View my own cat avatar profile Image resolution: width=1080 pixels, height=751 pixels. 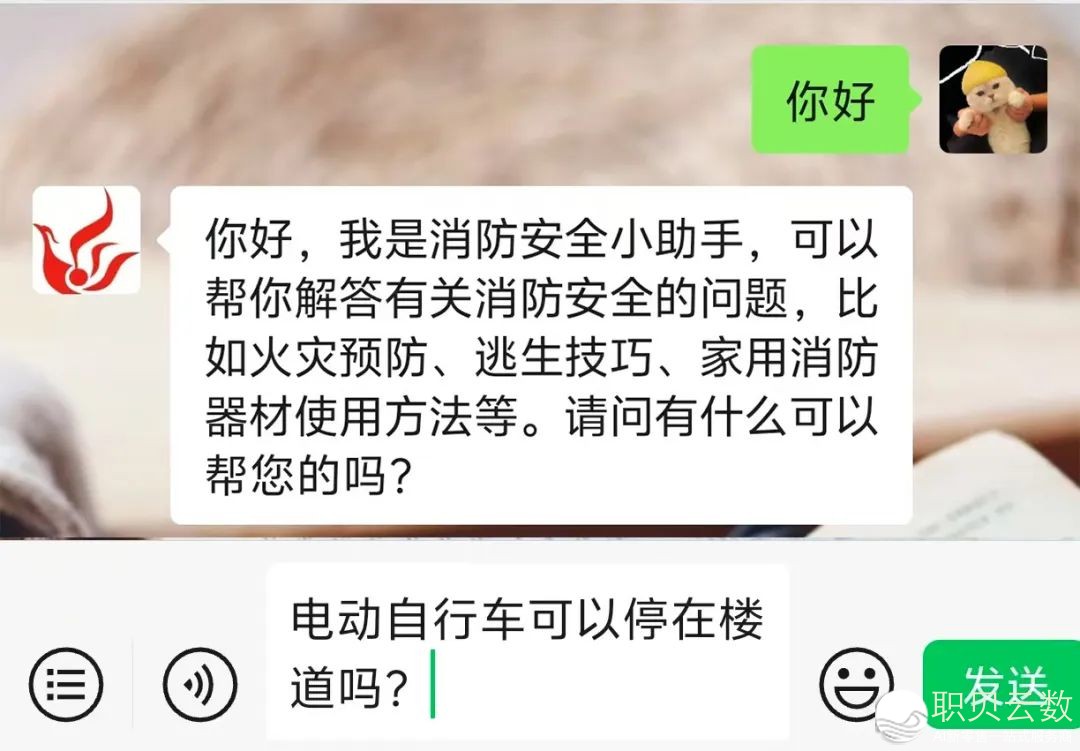992,99
